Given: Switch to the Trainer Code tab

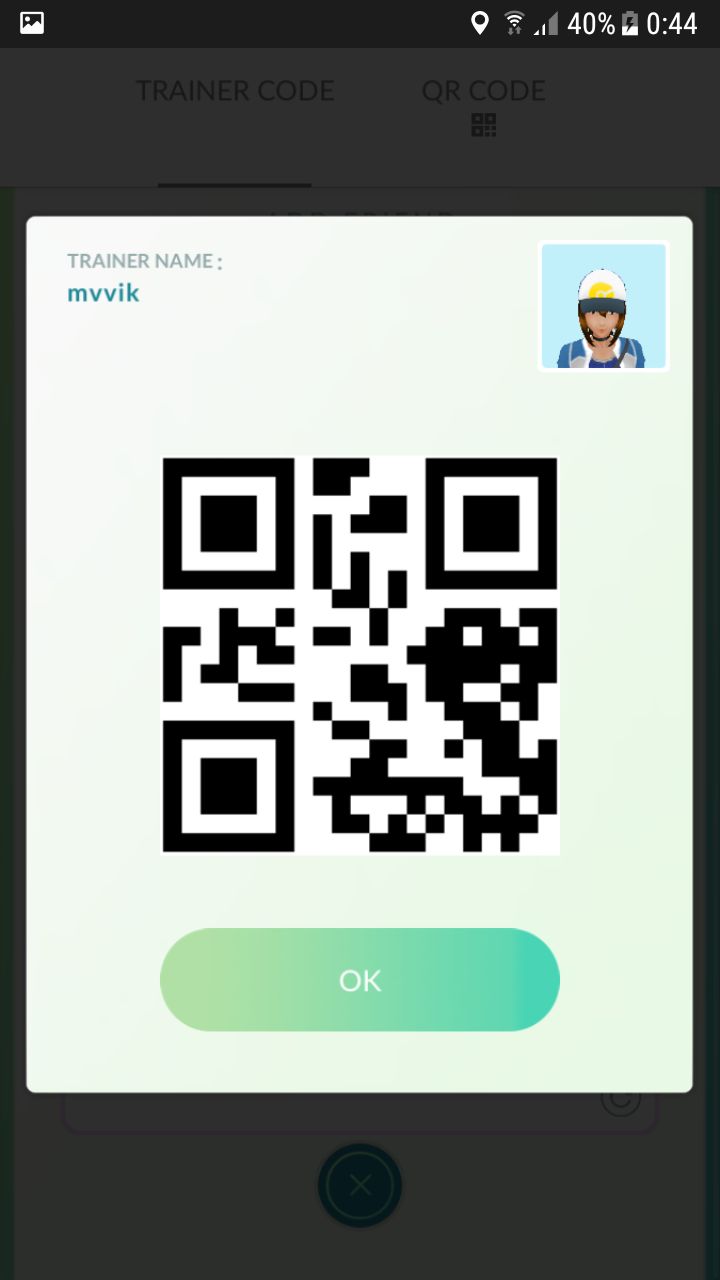Looking at the screenshot, I should 235,92.
